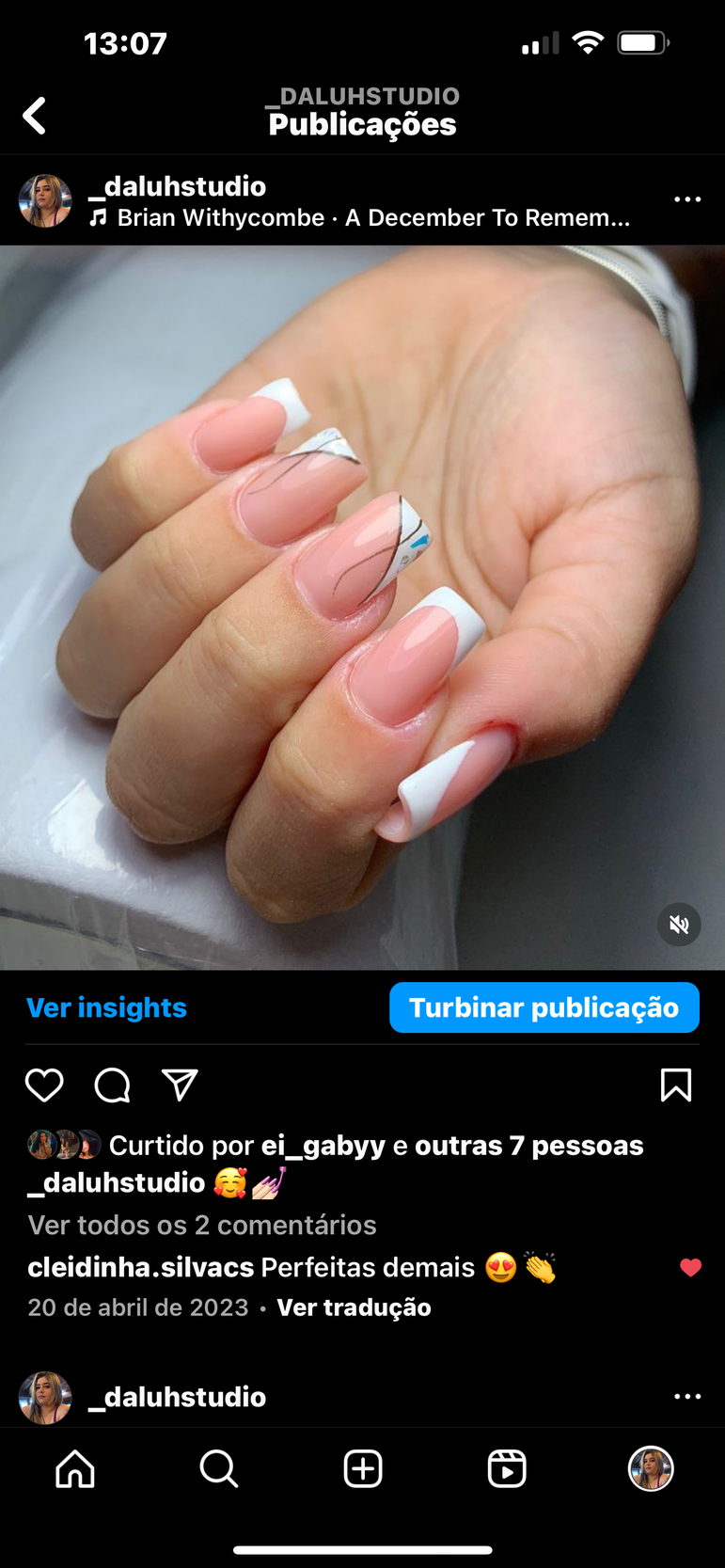This screenshot has width=725, height=1568.
Task: Tap Ver tradução link
Action: click(354, 1307)
